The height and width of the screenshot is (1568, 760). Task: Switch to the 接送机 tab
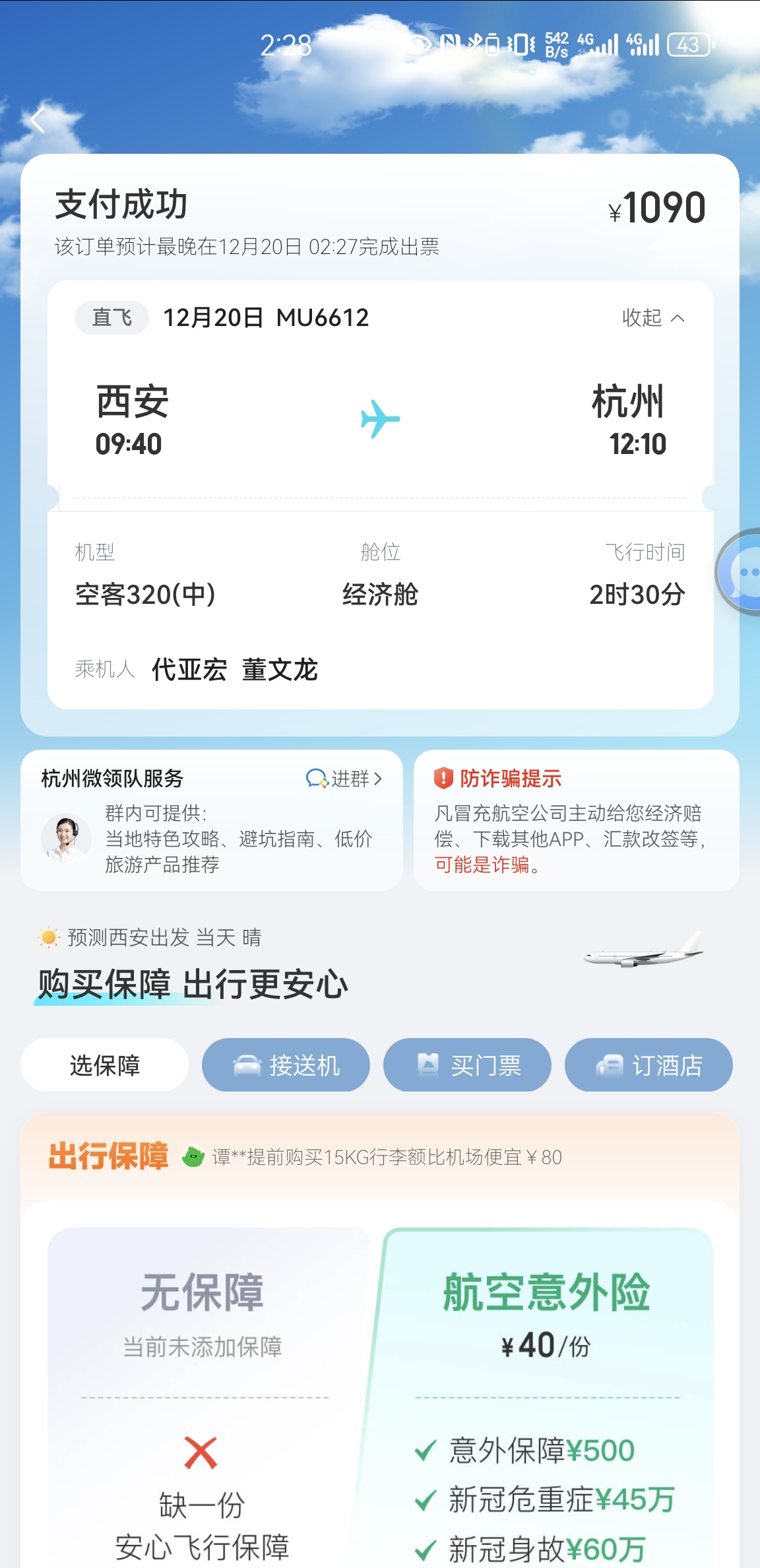tap(286, 1065)
